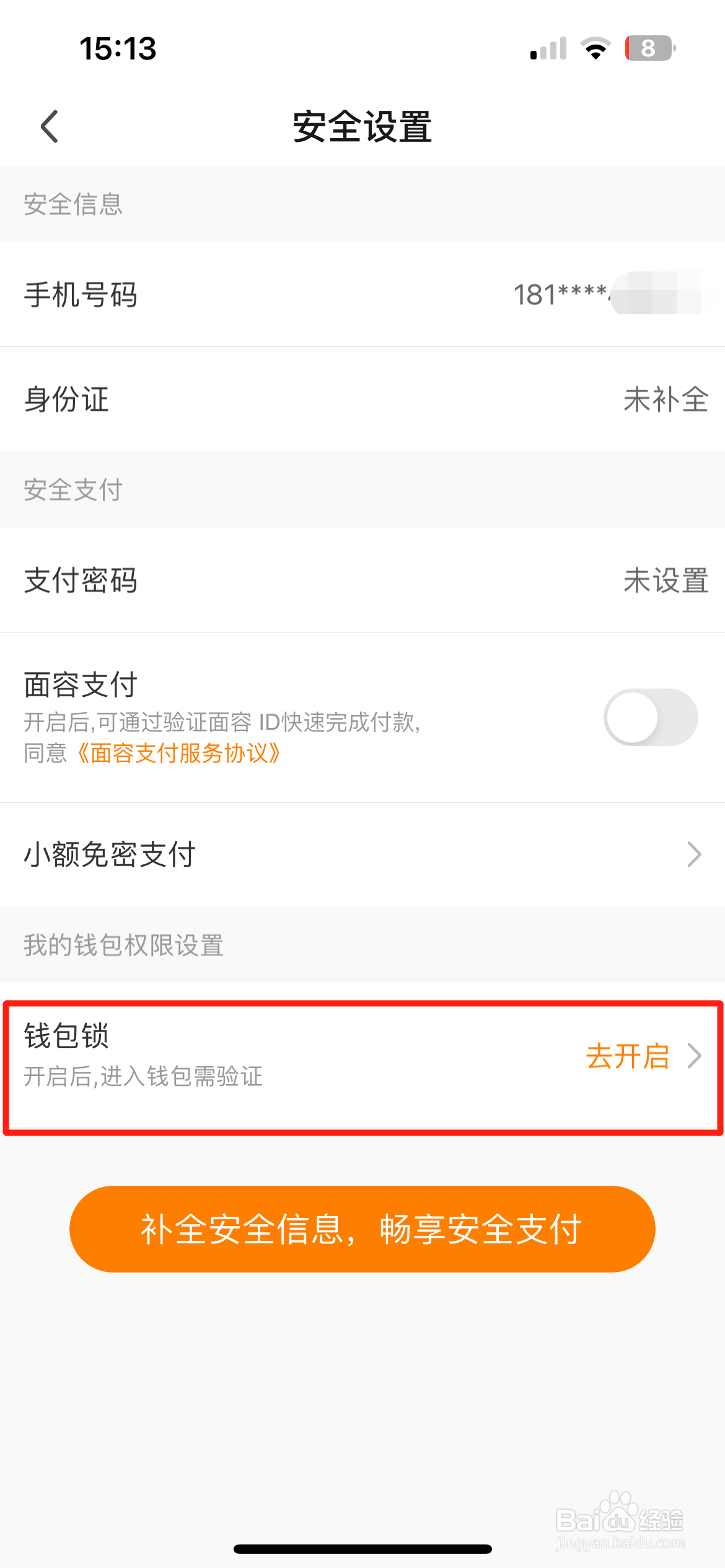Tap the battery indicator showing 8
725x1568 pixels.
point(649,48)
